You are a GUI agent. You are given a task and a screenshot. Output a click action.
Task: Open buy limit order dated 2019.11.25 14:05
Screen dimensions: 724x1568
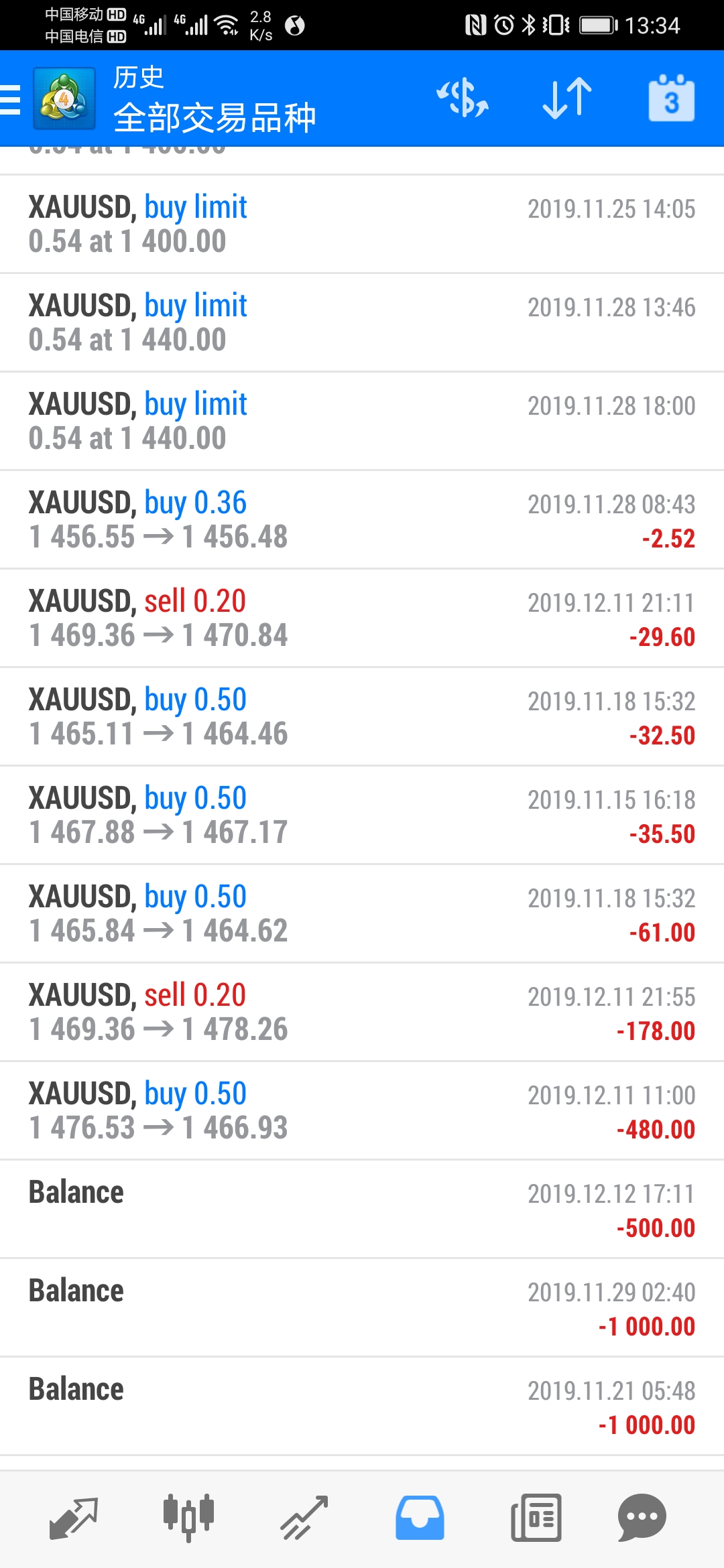362,224
